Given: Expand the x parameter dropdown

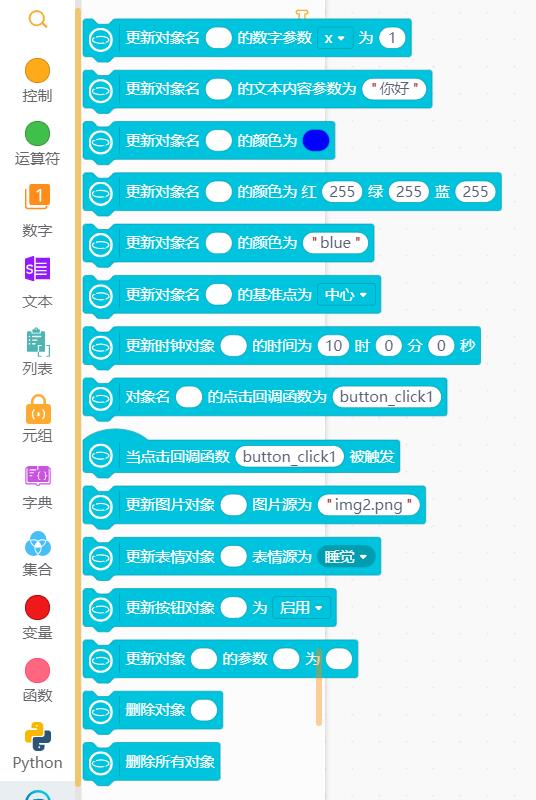Looking at the screenshot, I should [x=335, y=38].
